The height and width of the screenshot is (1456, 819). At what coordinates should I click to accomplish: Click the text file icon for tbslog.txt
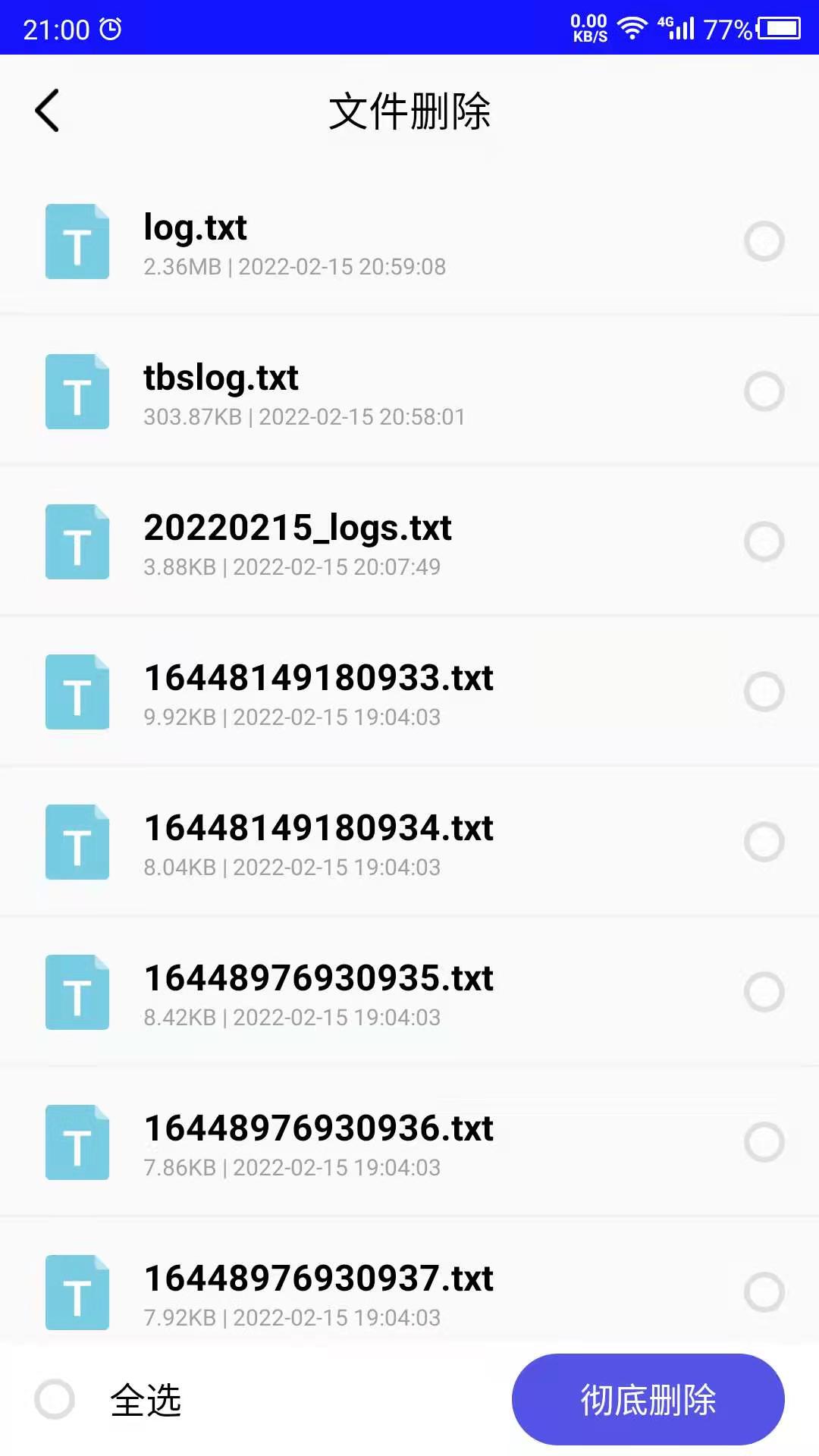(x=77, y=391)
